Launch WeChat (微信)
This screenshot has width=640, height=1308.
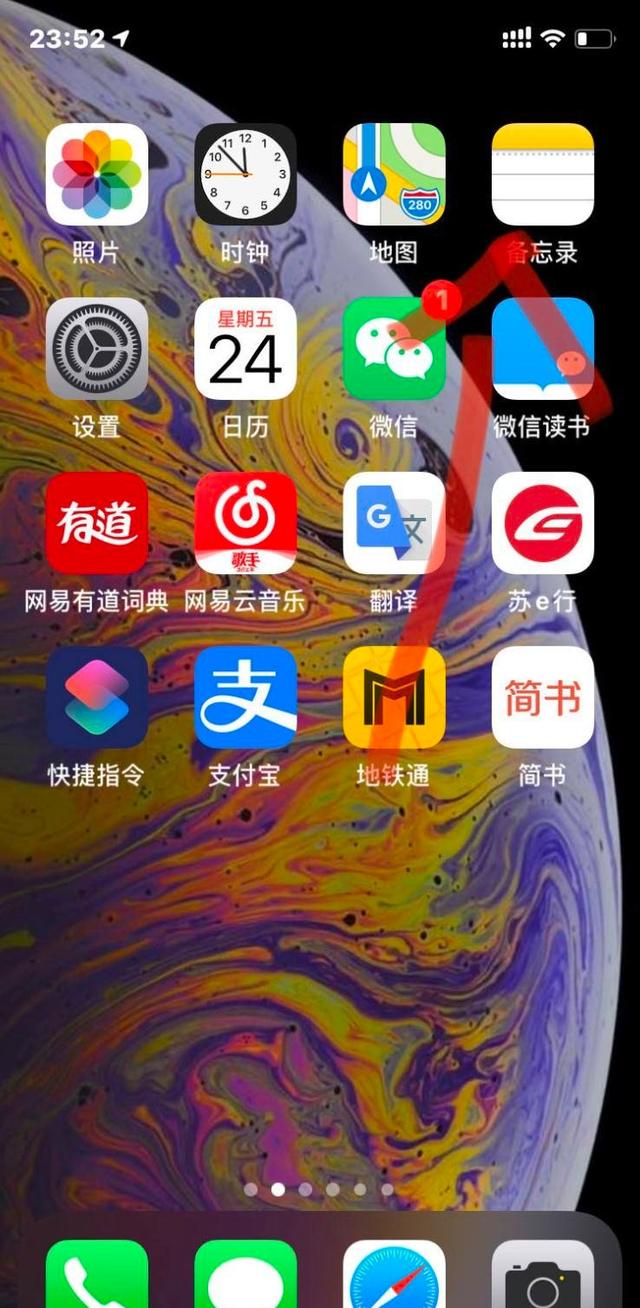click(x=393, y=349)
